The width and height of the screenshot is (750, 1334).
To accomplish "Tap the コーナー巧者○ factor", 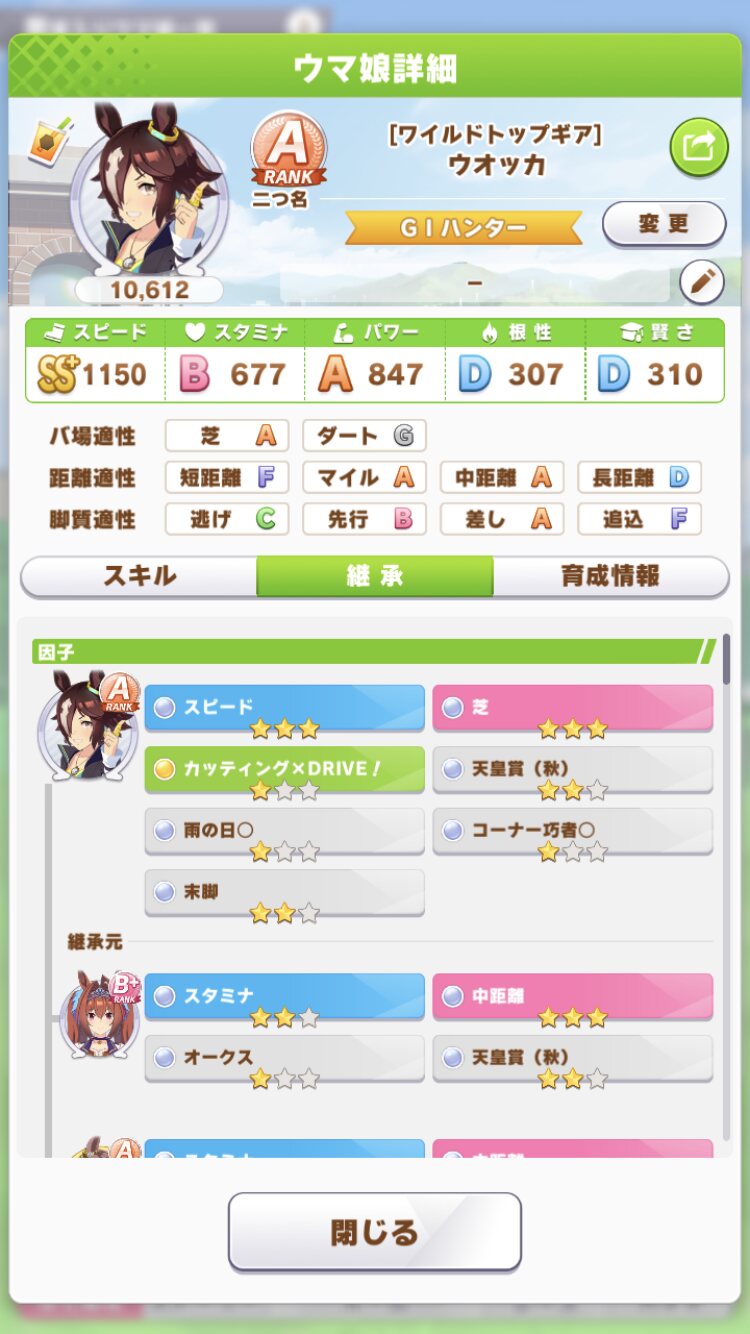I will [573, 831].
